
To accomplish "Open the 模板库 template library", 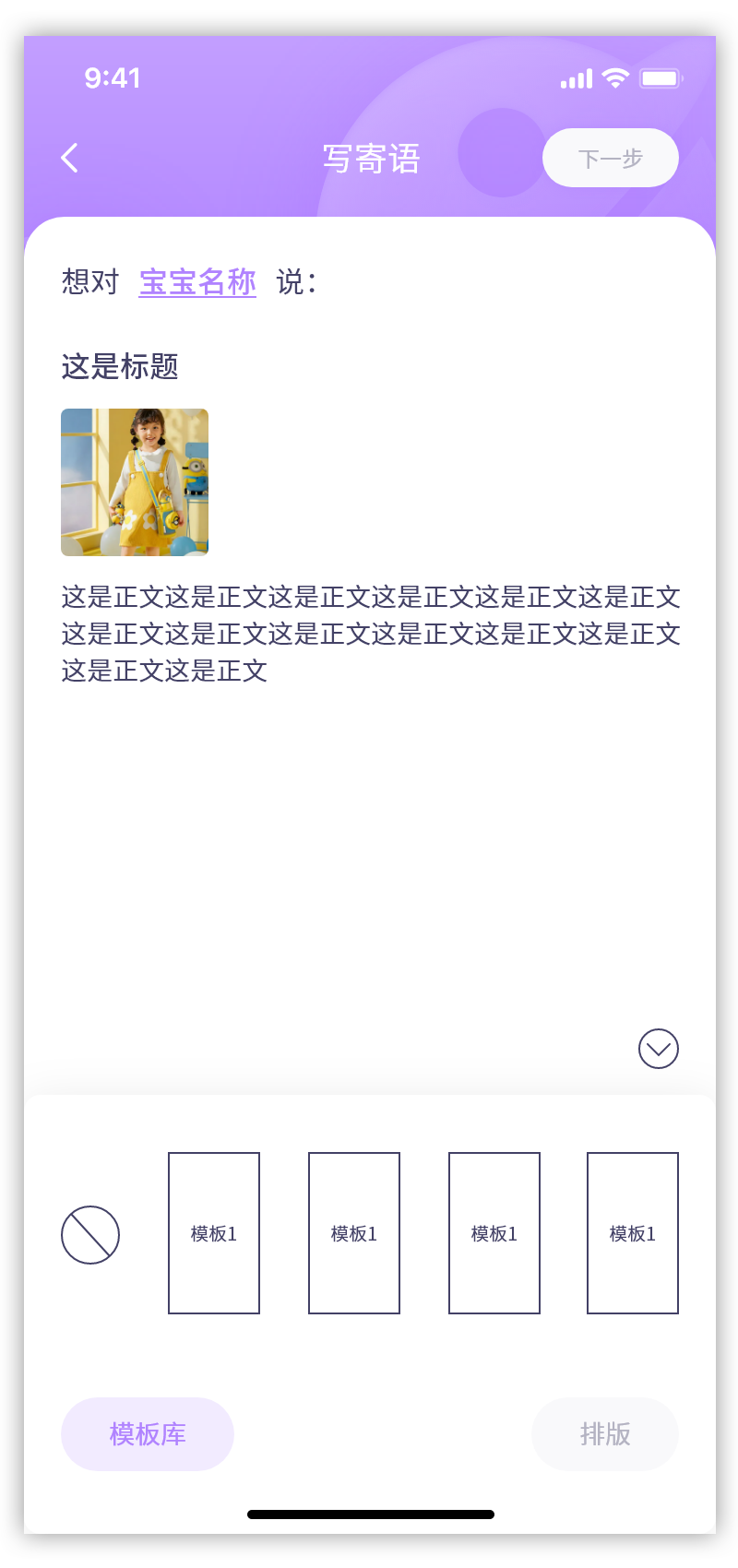I will coord(148,1433).
